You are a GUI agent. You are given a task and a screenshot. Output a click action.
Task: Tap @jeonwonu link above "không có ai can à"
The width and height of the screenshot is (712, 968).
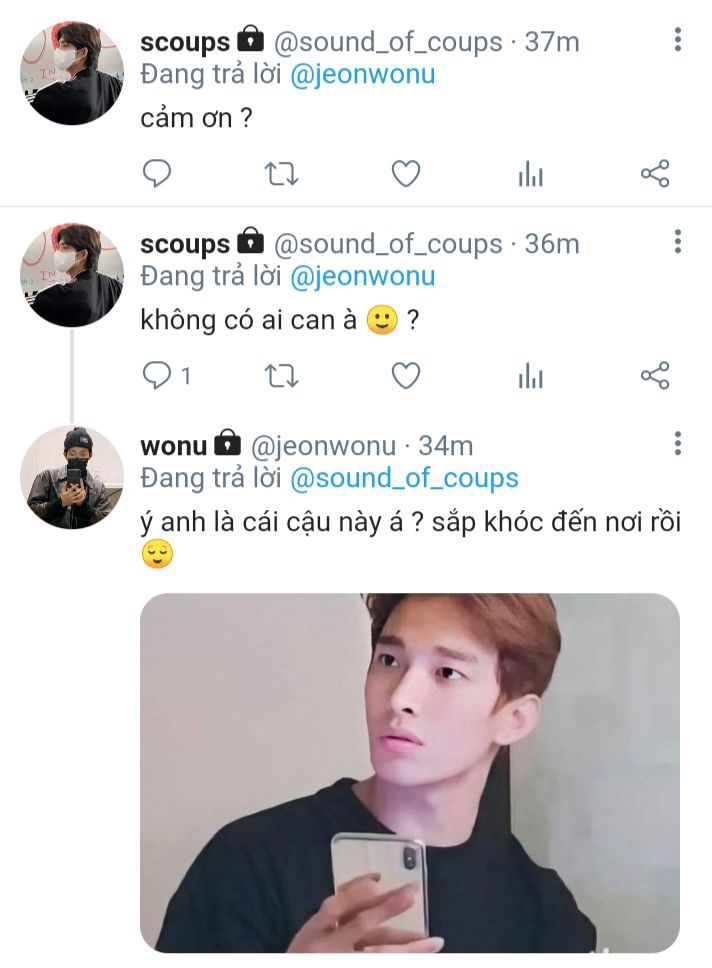[x=362, y=276]
